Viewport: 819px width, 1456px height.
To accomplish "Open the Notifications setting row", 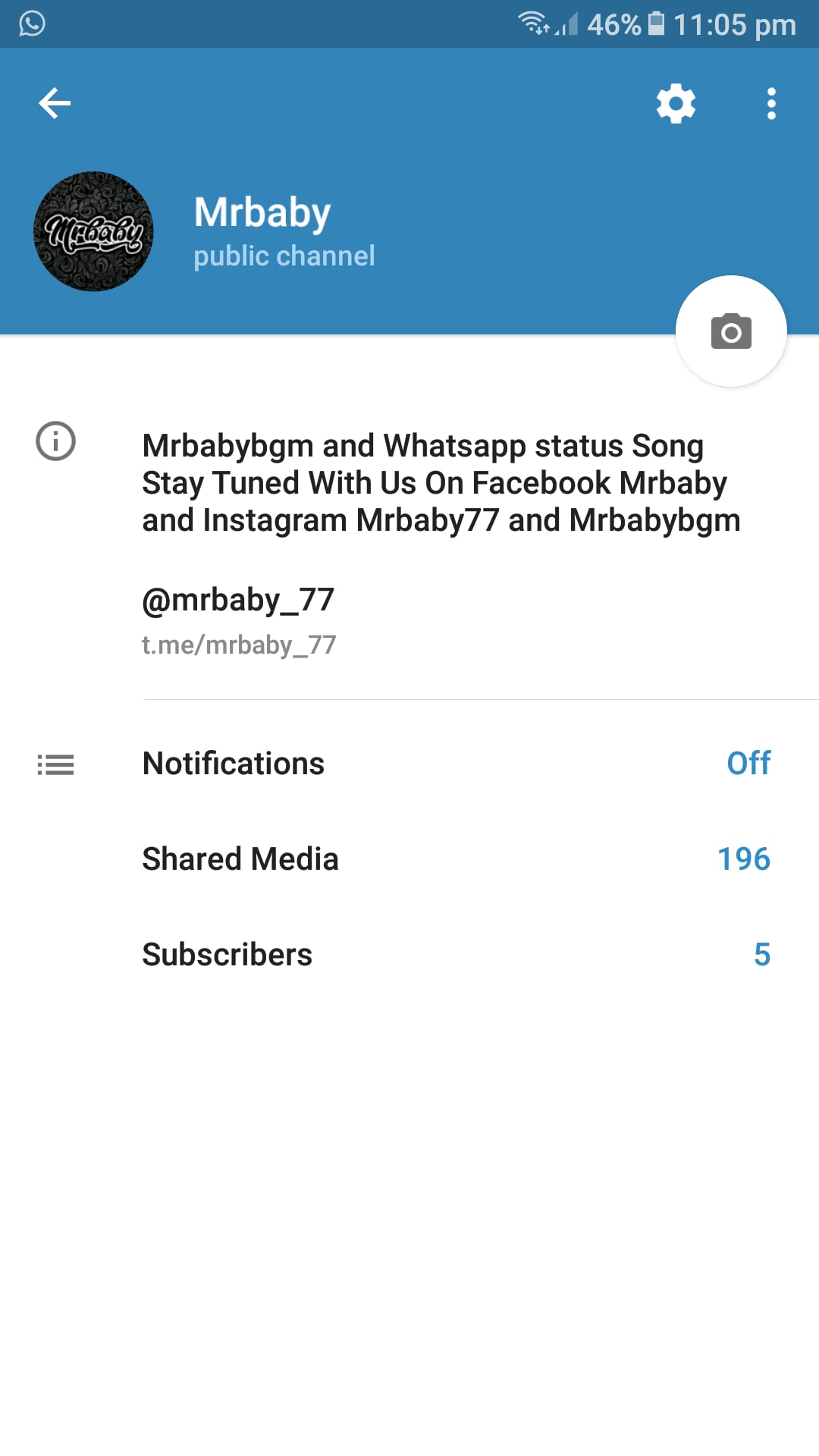I will point(409,764).
